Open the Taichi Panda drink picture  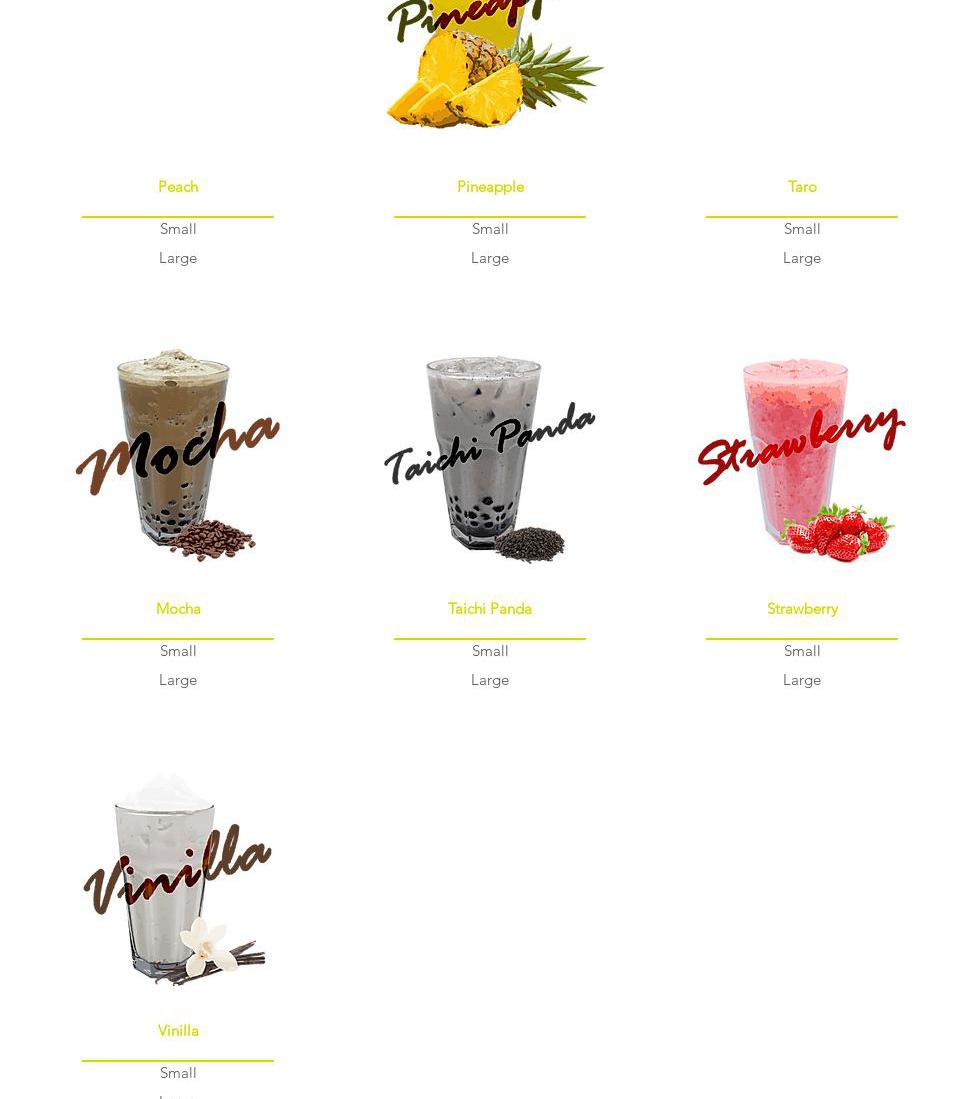(490, 456)
